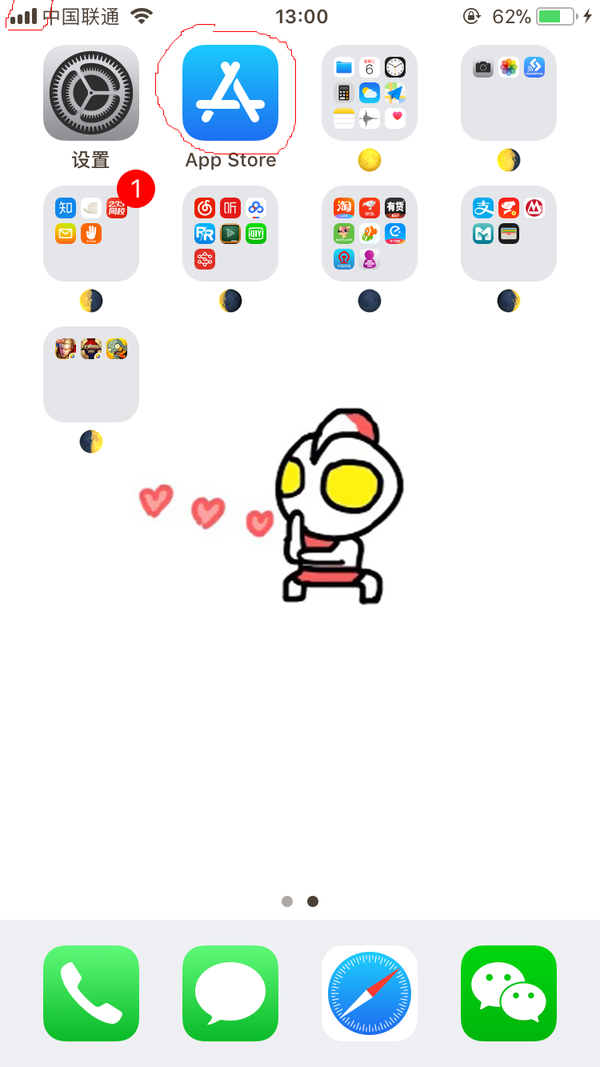Open the folder containing Alipay

(508, 233)
